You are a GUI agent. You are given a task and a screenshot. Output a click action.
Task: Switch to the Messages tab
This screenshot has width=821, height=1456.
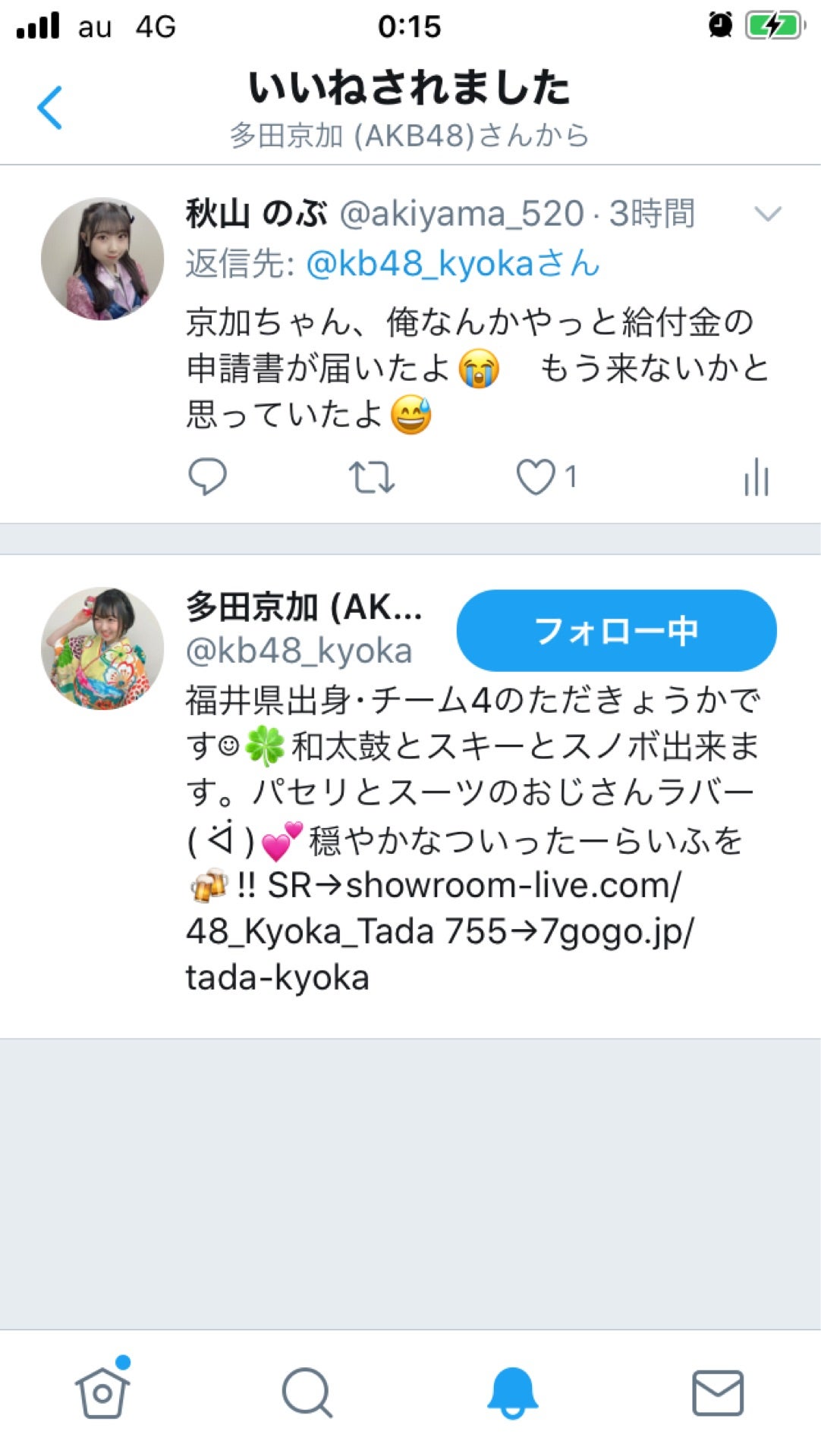[x=717, y=1392]
